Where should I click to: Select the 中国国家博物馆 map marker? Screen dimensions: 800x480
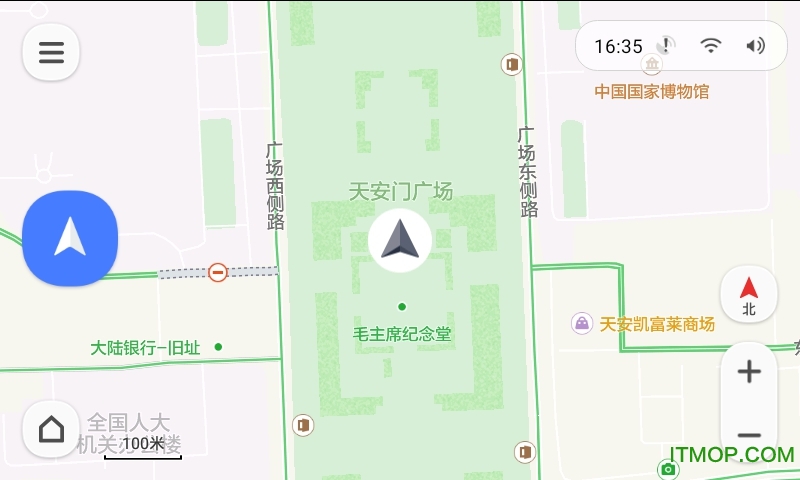pos(652,67)
